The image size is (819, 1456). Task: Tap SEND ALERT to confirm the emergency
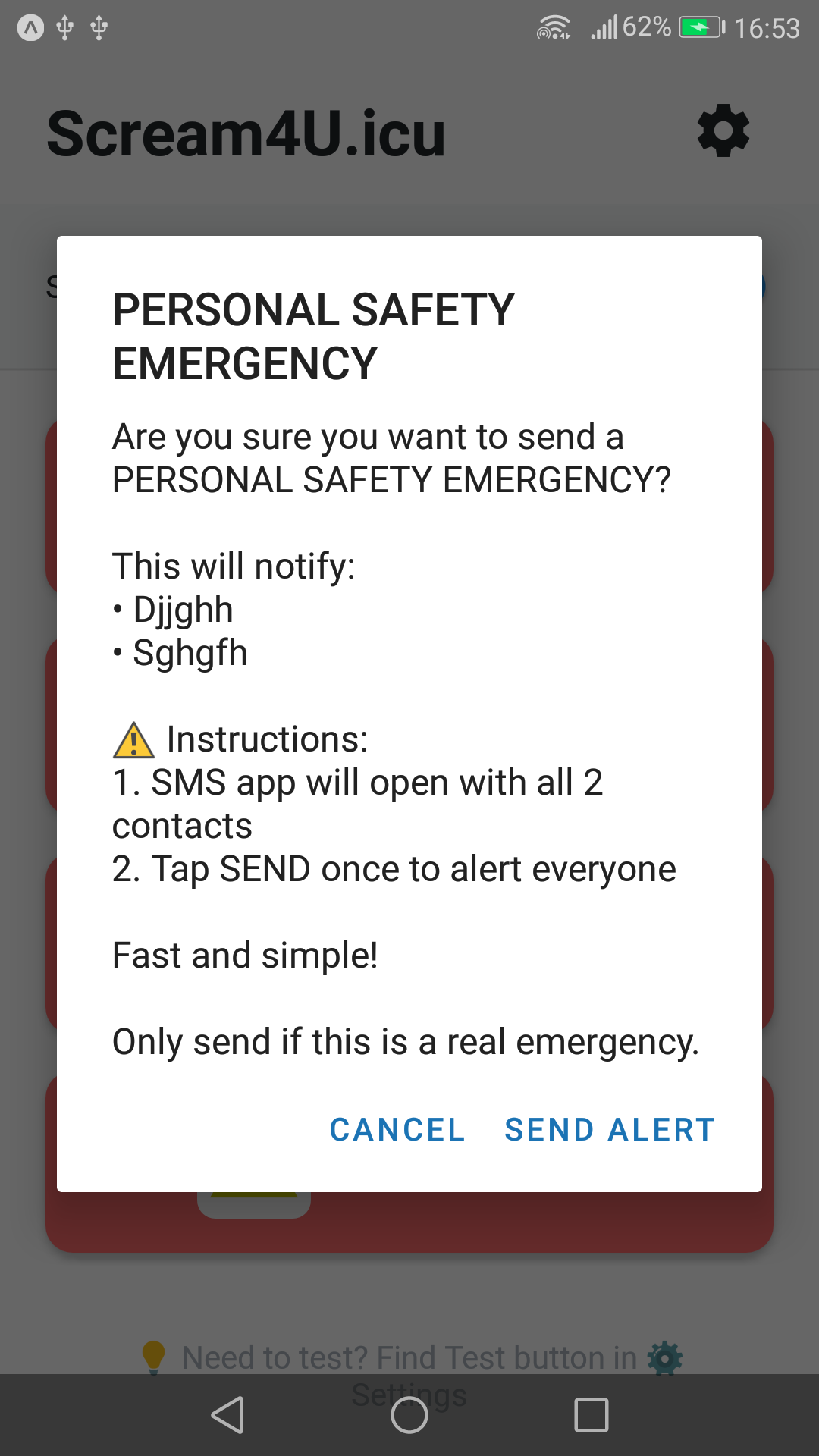[608, 1129]
